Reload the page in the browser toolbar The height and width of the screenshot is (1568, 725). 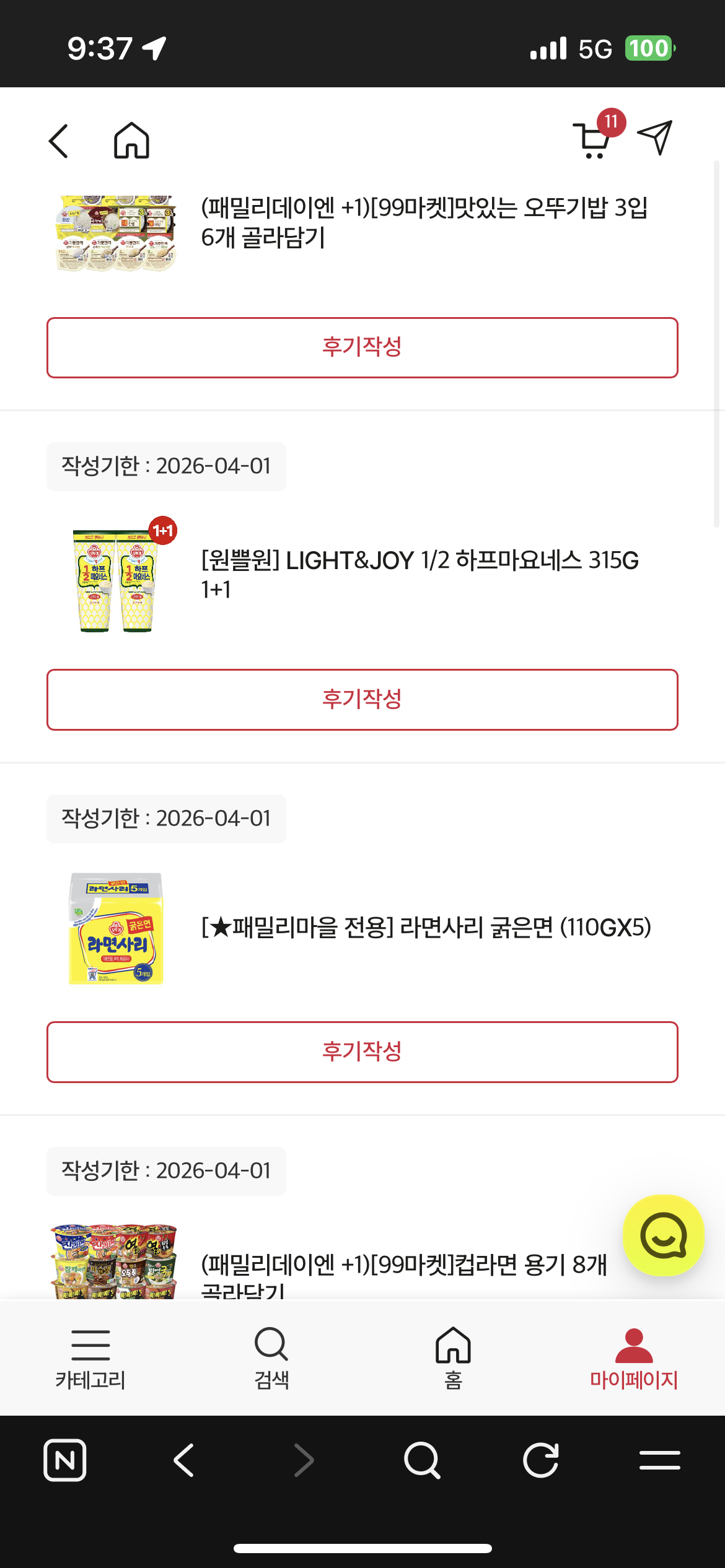tap(540, 1460)
